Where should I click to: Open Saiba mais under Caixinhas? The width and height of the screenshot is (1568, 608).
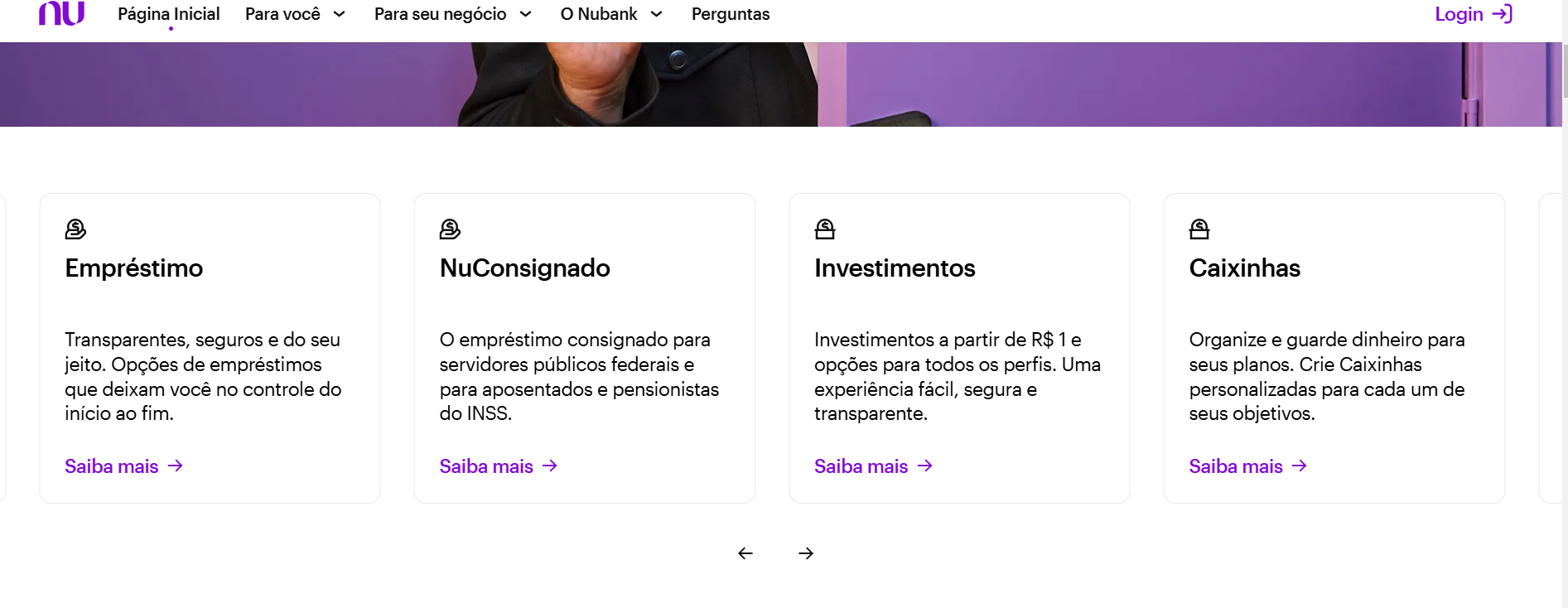1247,466
